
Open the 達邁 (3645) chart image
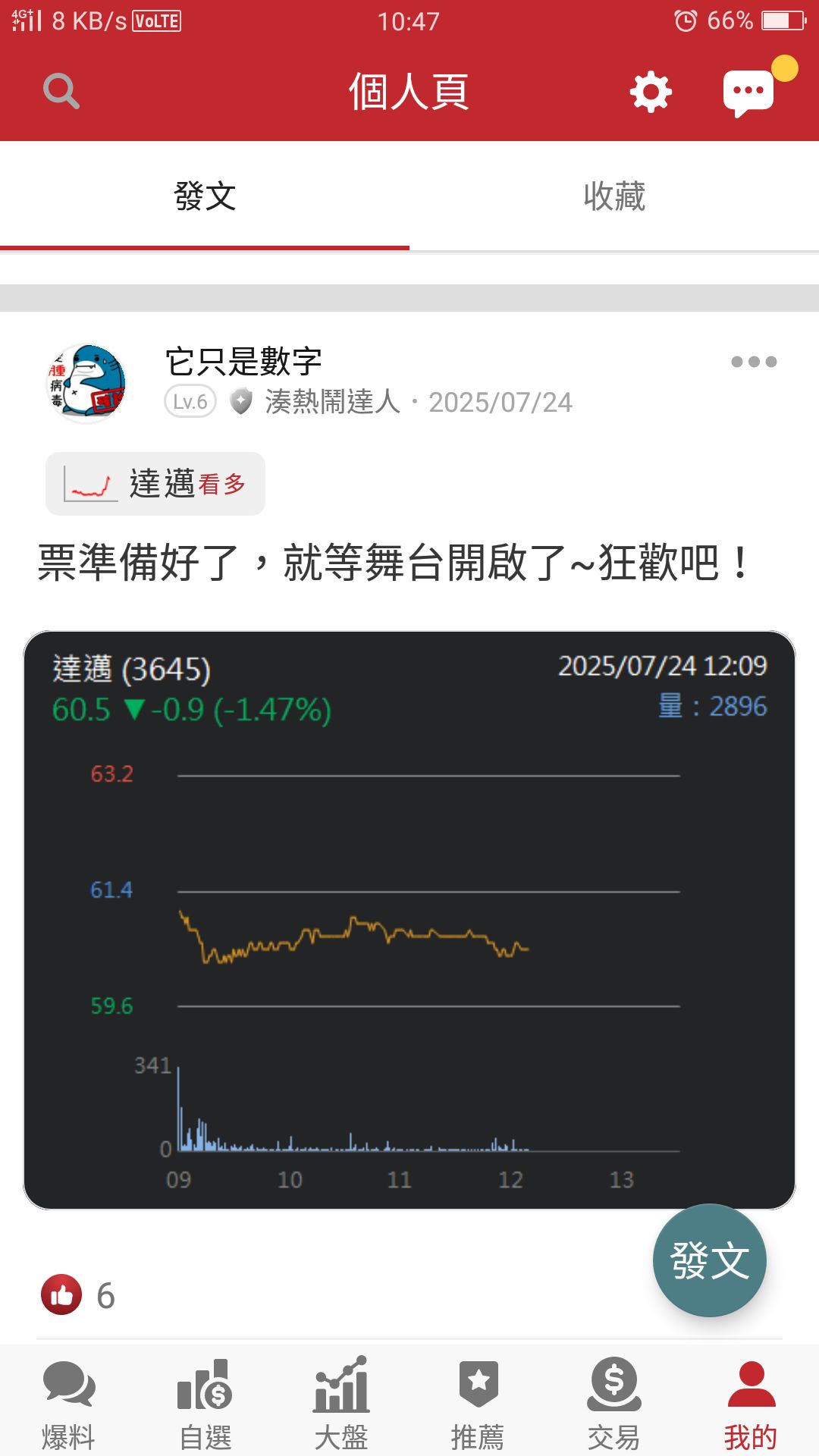[409, 919]
